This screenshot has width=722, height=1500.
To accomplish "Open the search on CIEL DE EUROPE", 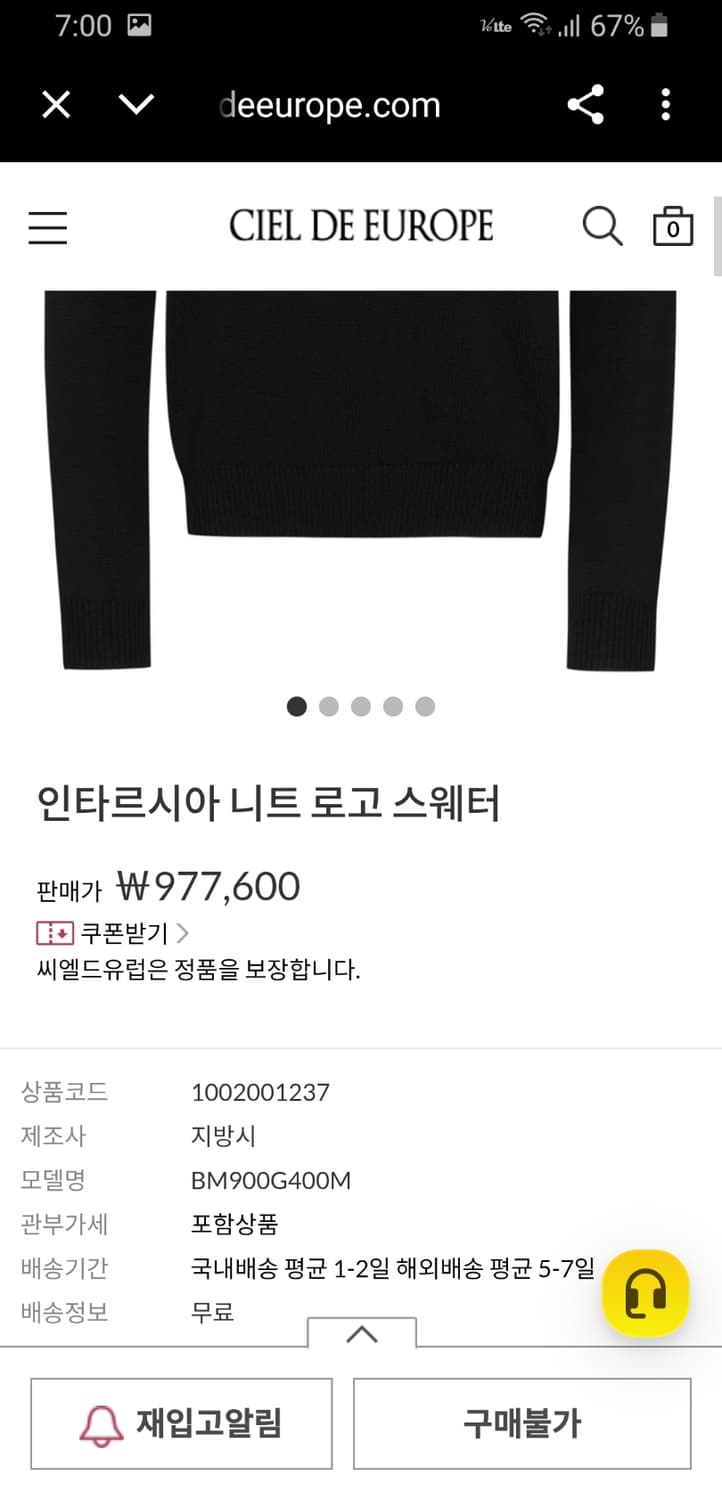I will click(x=603, y=227).
